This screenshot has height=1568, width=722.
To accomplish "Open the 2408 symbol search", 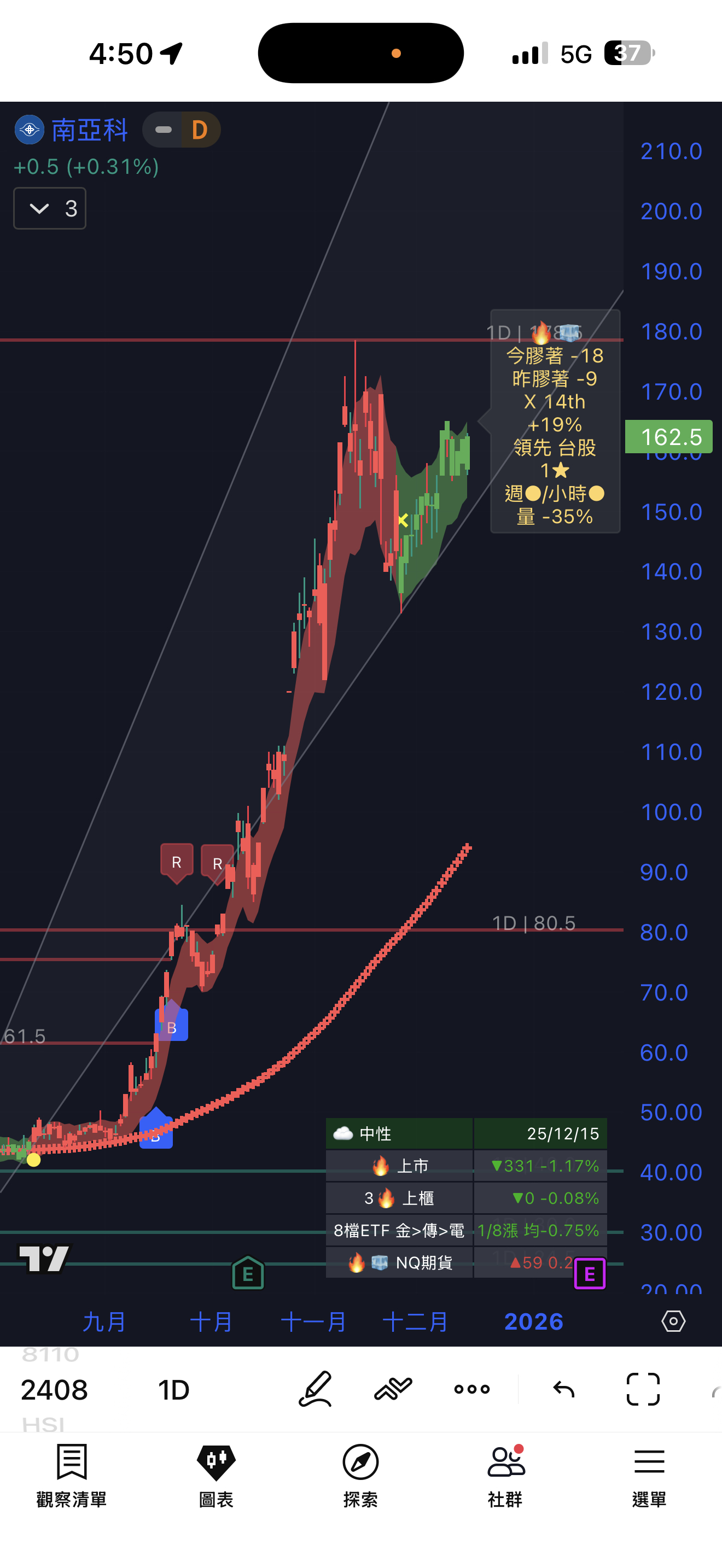I will (54, 1390).
